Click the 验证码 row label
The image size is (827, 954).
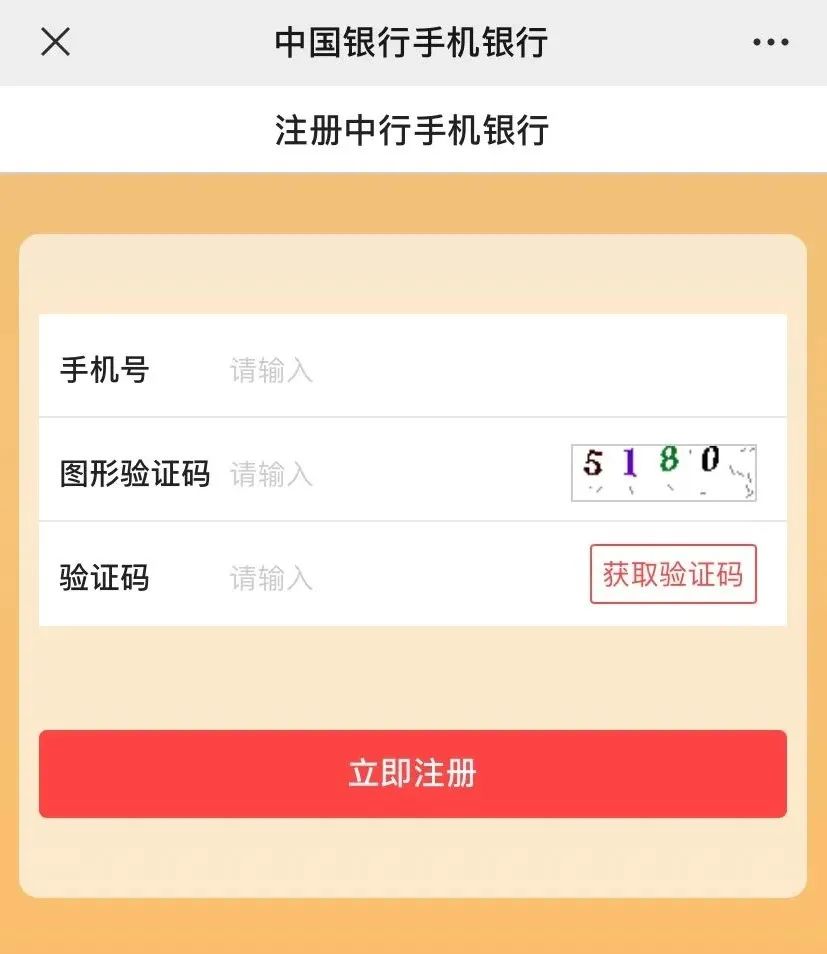pyautogui.click(x=104, y=578)
